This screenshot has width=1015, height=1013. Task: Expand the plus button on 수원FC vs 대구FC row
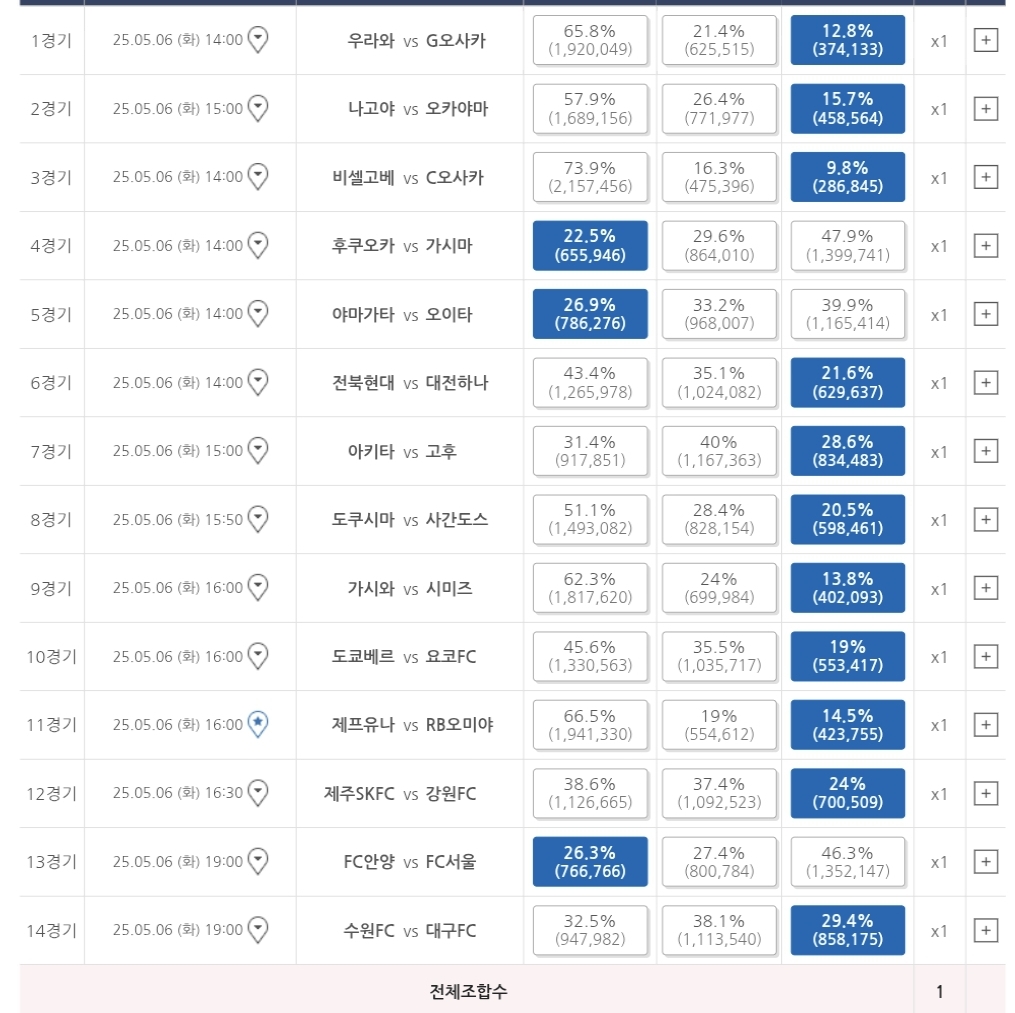[x=986, y=931]
